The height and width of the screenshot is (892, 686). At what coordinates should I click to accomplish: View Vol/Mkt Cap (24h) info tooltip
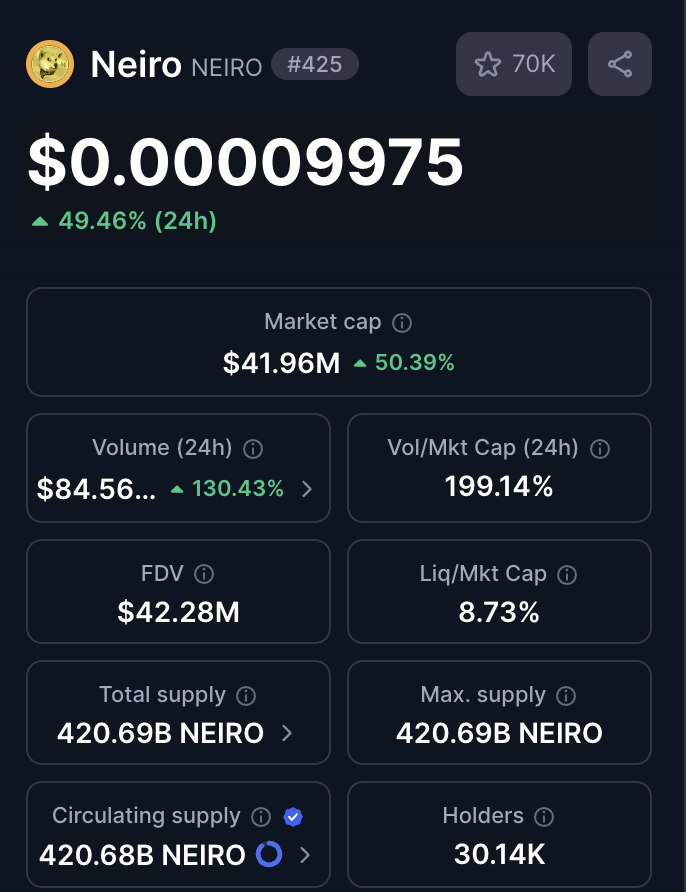(x=600, y=449)
